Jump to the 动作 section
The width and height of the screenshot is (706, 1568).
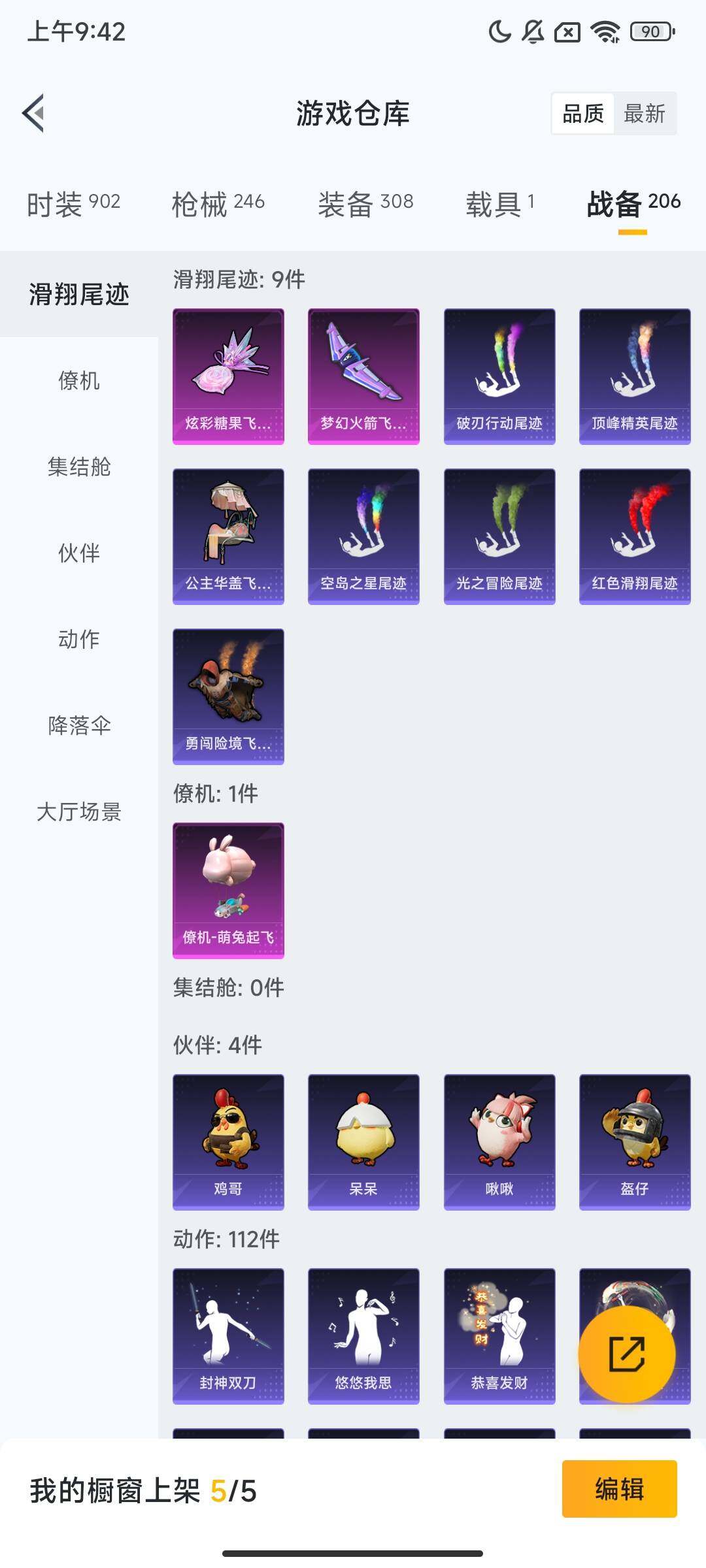point(80,640)
